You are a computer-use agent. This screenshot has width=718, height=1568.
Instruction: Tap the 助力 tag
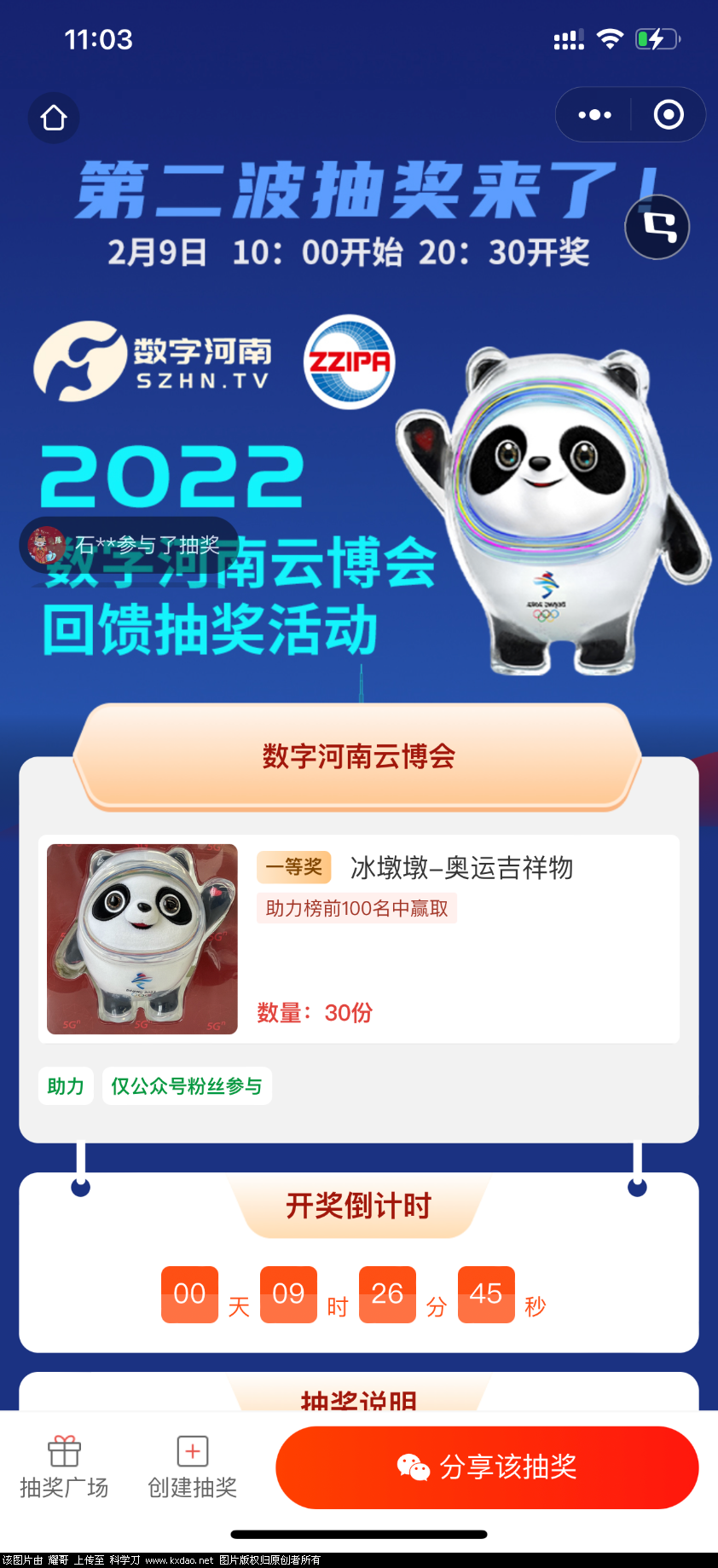click(x=66, y=1086)
